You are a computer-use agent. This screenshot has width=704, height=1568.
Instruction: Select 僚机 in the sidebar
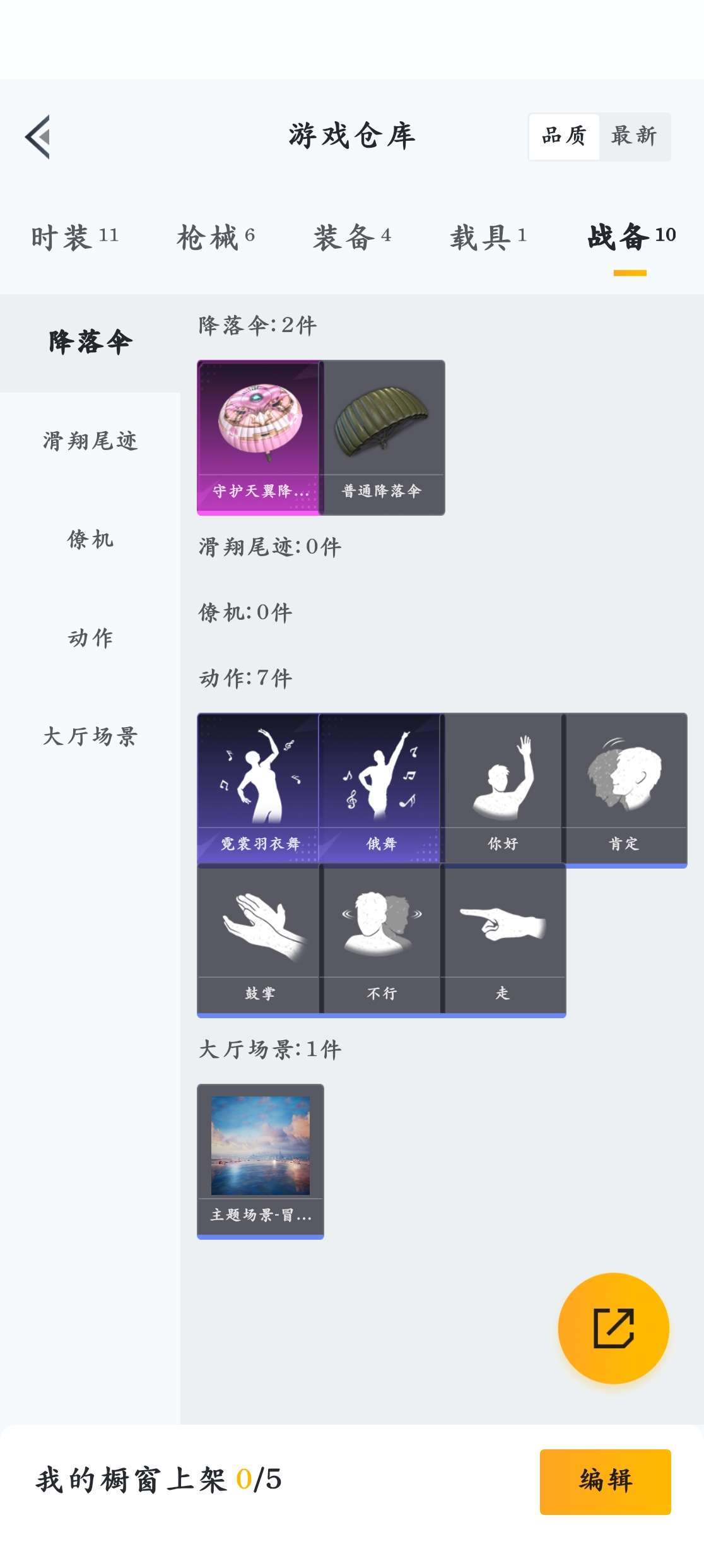90,540
